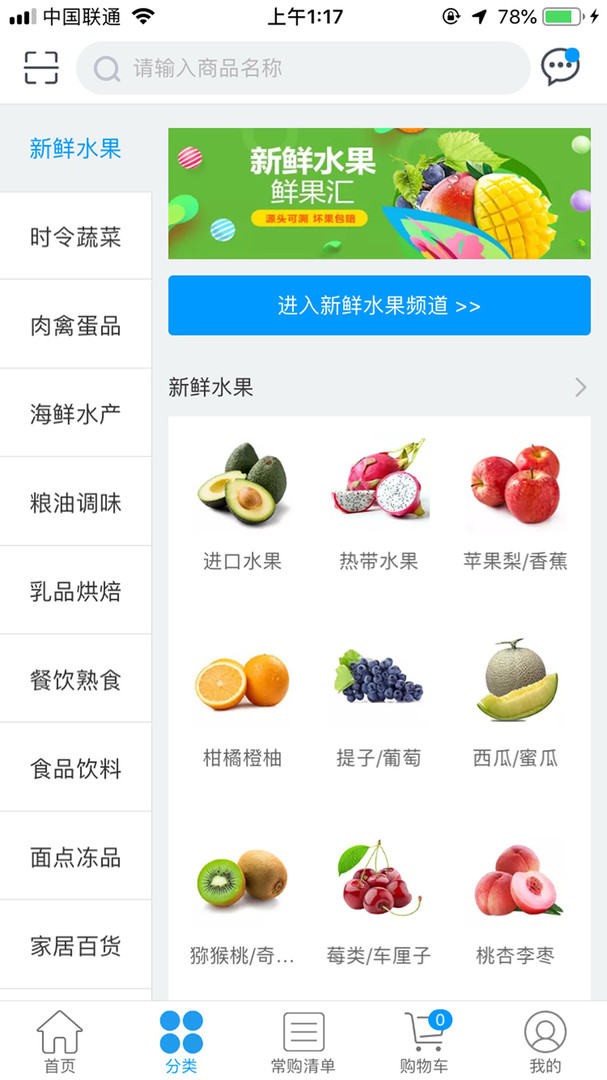
Task: Open the 热带水果 subcategory
Action: 379,507
